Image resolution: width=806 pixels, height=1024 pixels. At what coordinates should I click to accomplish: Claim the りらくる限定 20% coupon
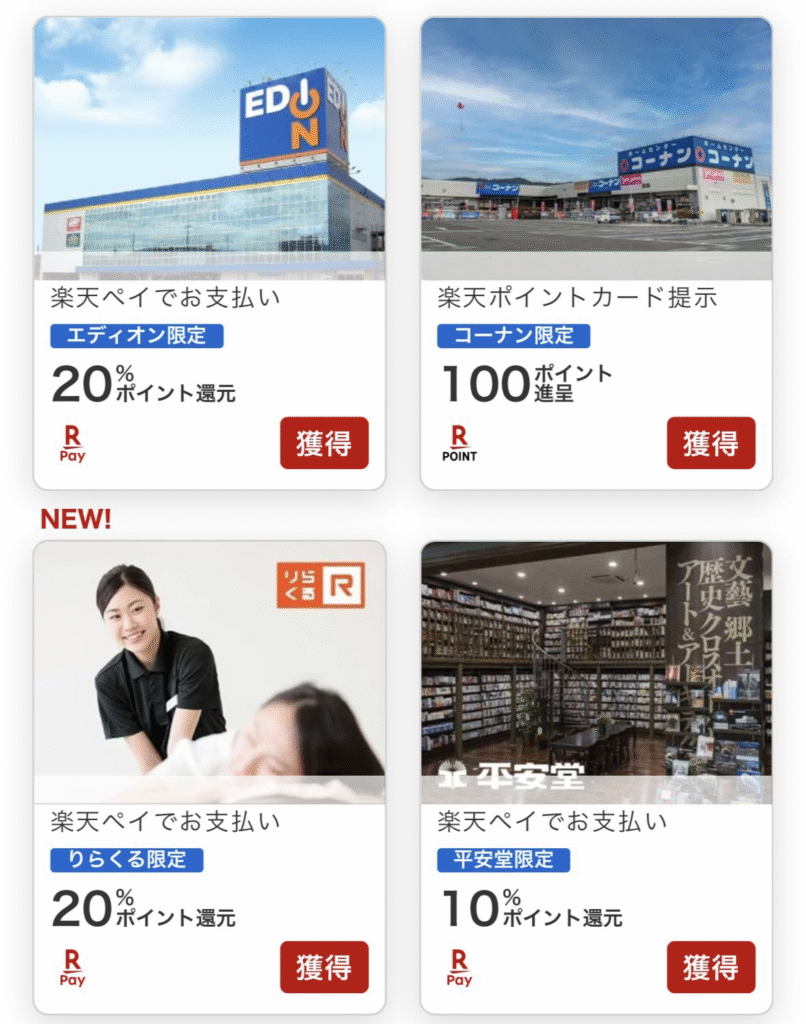pos(324,967)
